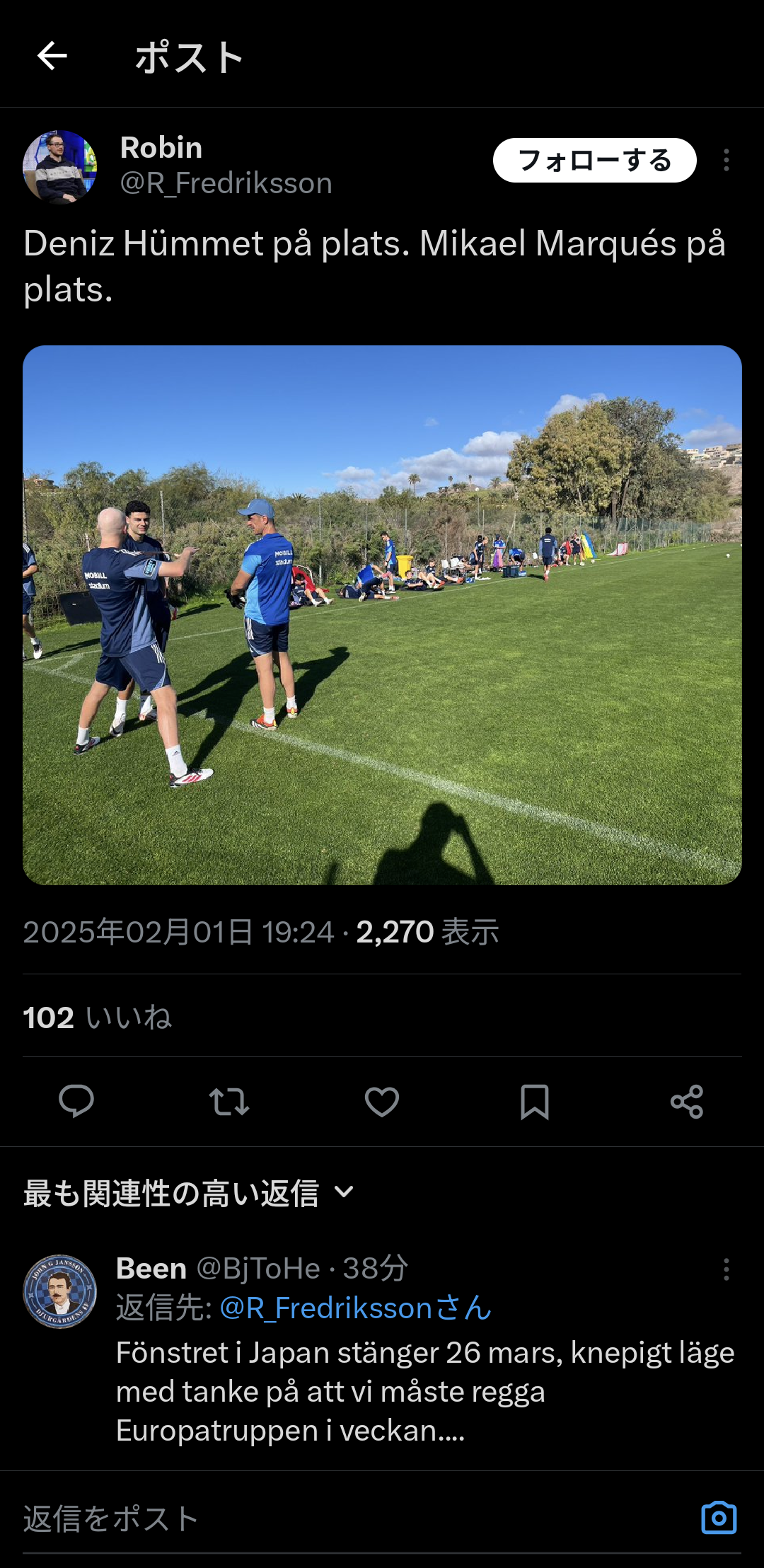Like Robin's post with the heart
The image size is (764, 1568).
pyautogui.click(x=382, y=1102)
